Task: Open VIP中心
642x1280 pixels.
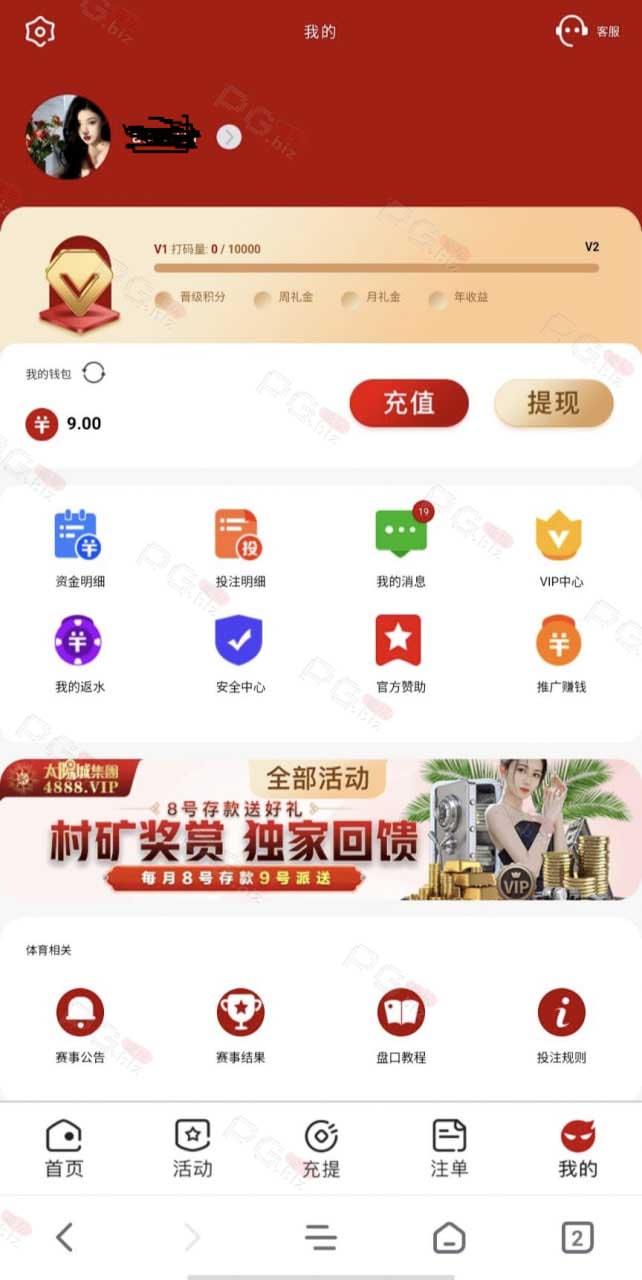Action: (560, 548)
